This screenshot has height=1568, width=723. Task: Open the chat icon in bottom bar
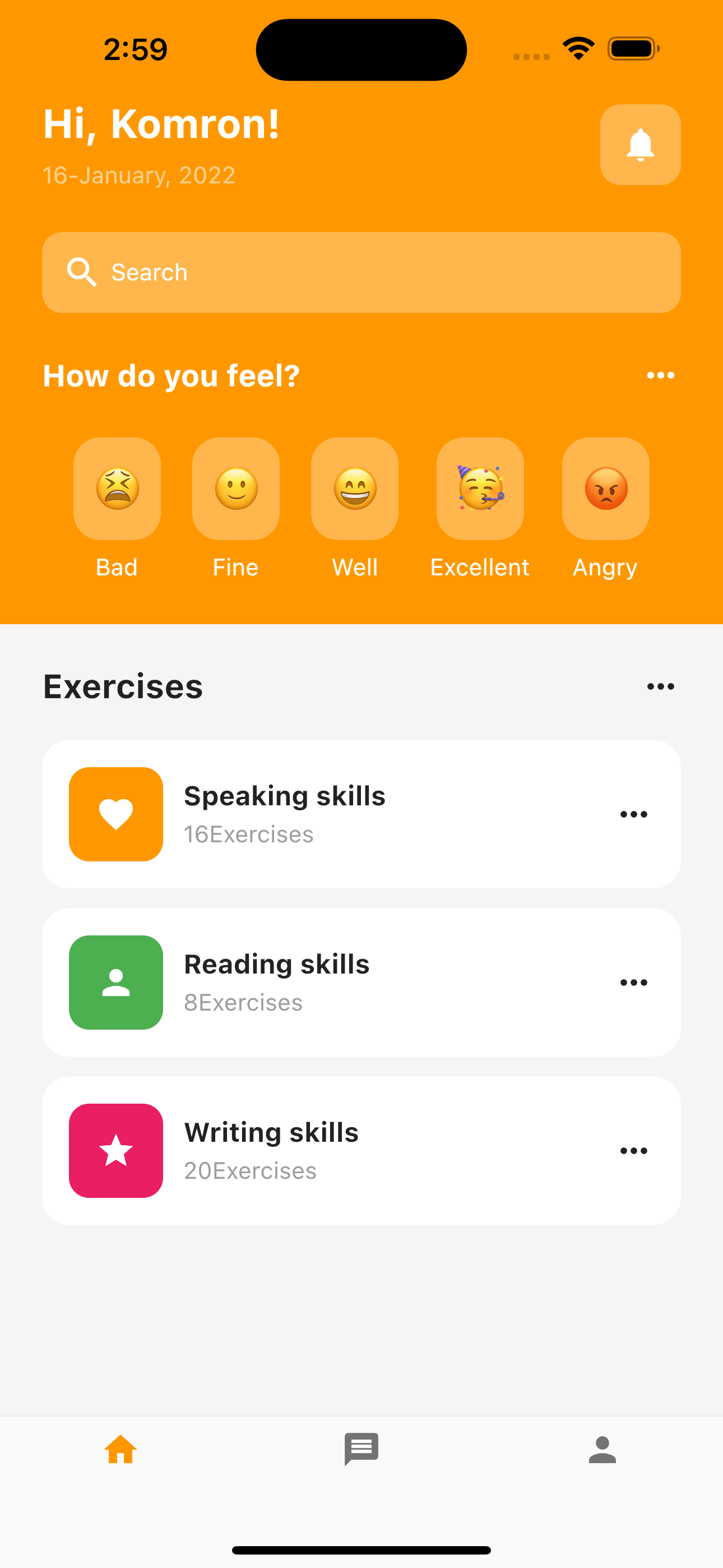(x=361, y=1449)
